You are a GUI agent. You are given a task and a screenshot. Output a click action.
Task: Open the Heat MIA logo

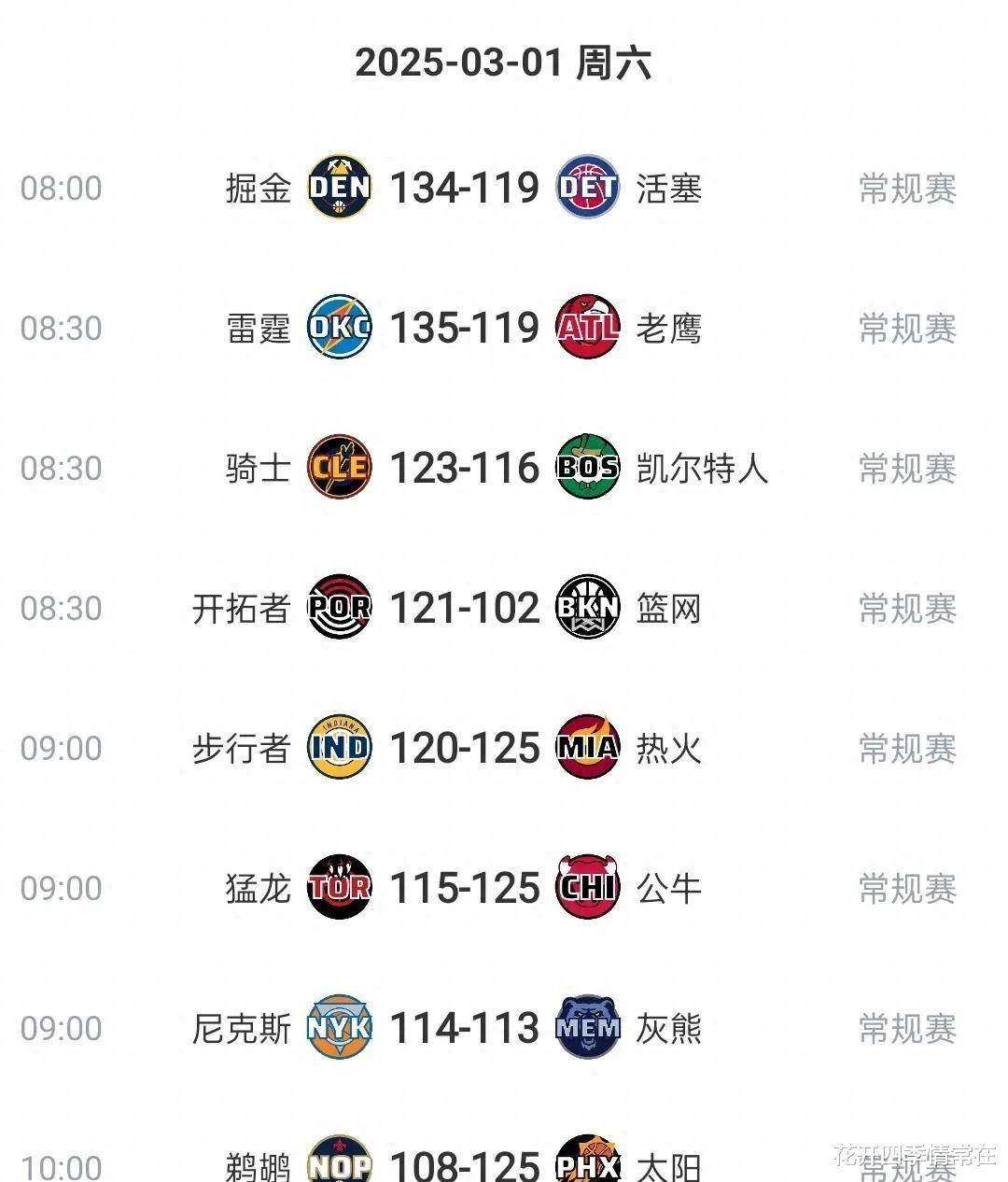tap(587, 748)
